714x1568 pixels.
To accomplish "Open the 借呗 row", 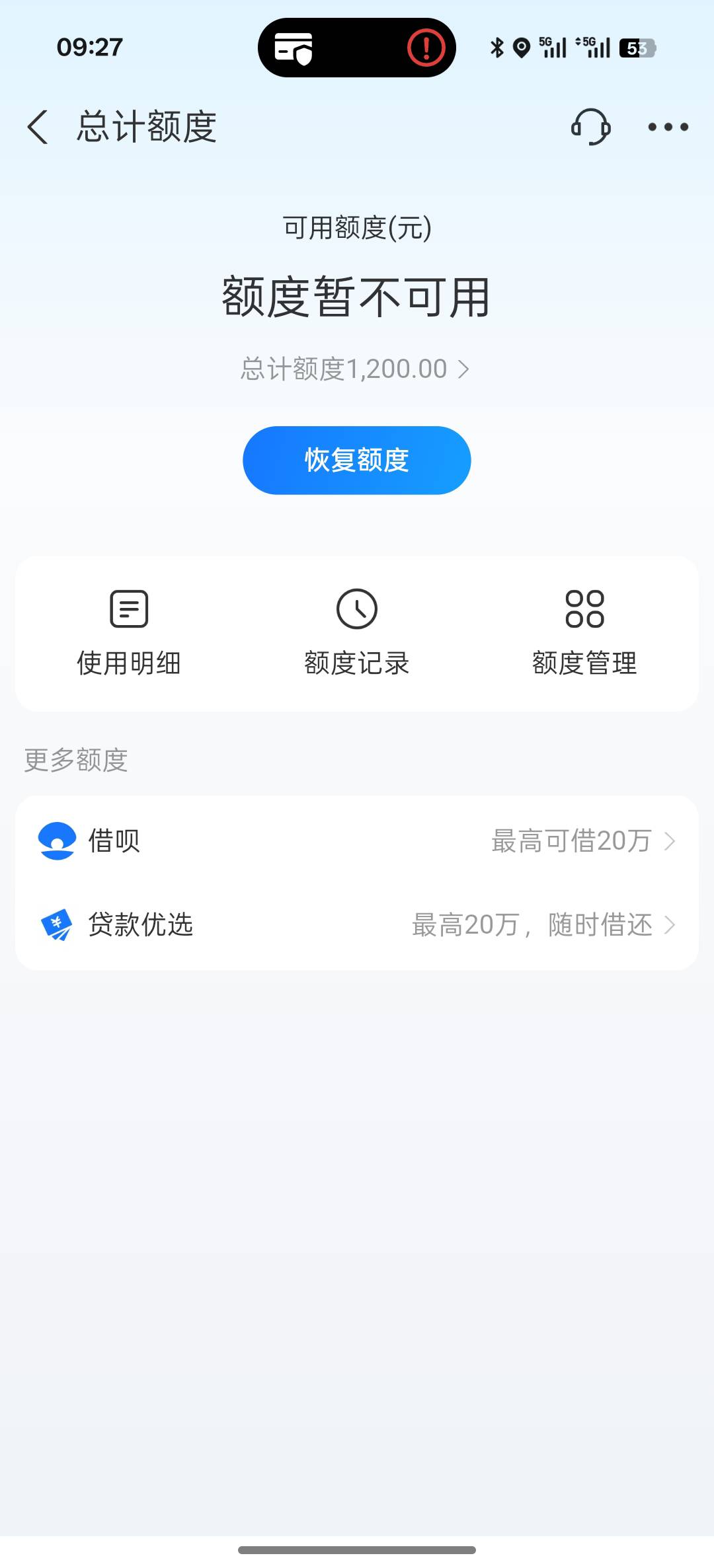I will pyautogui.click(x=357, y=840).
